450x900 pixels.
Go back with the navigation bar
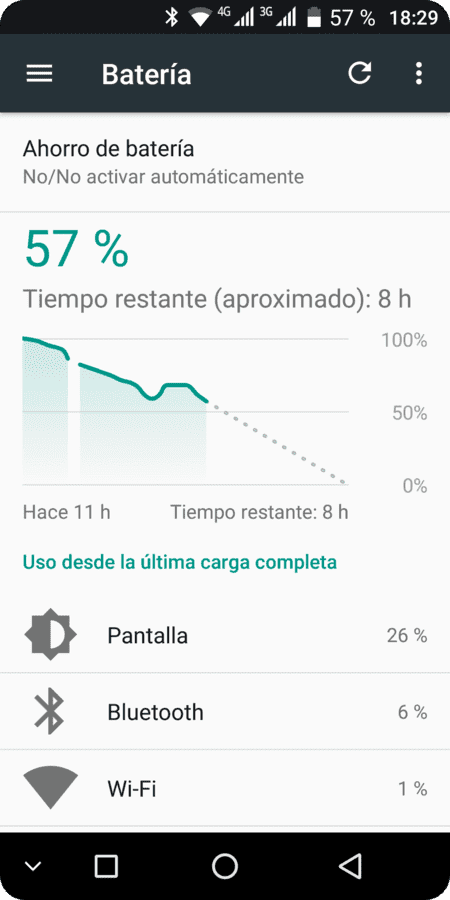click(x=350, y=866)
